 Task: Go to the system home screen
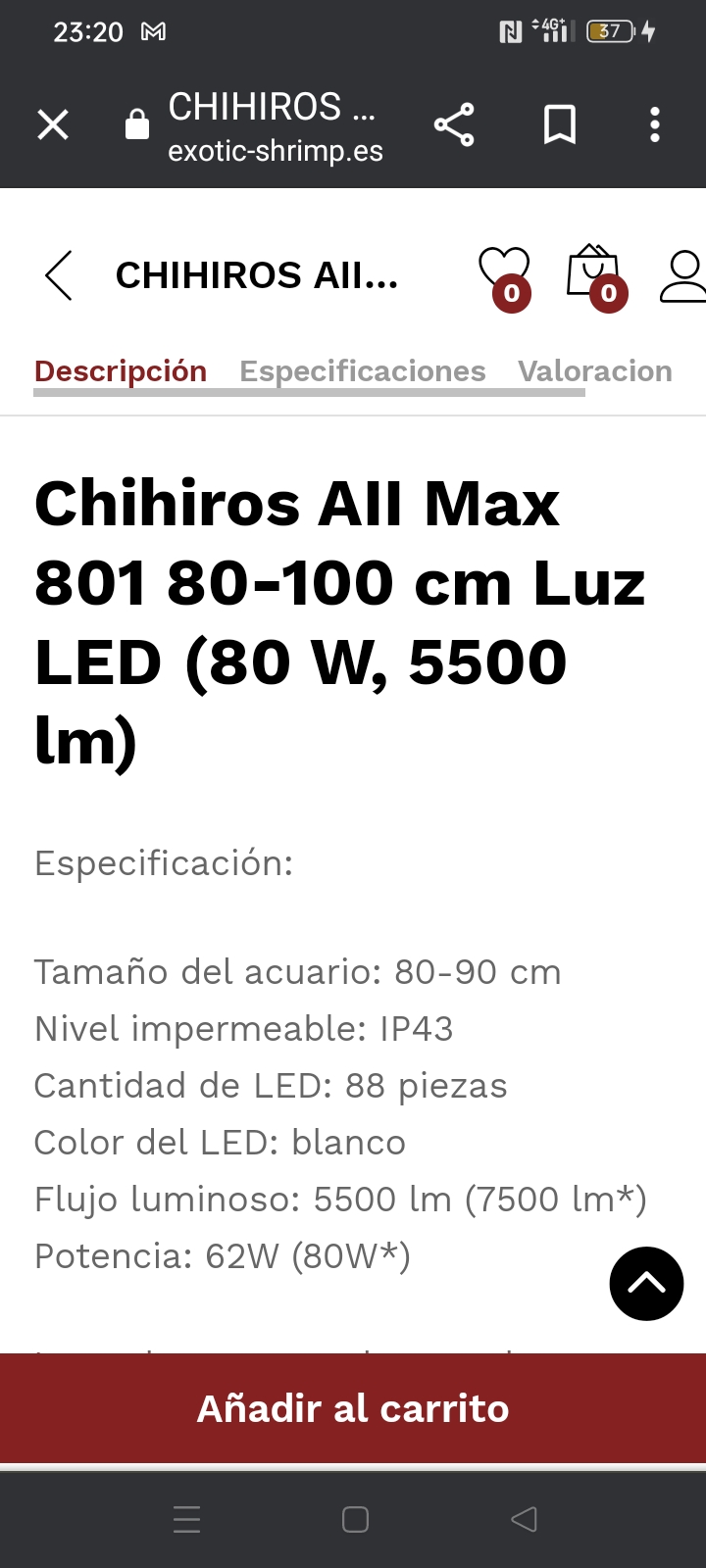point(355,1519)
